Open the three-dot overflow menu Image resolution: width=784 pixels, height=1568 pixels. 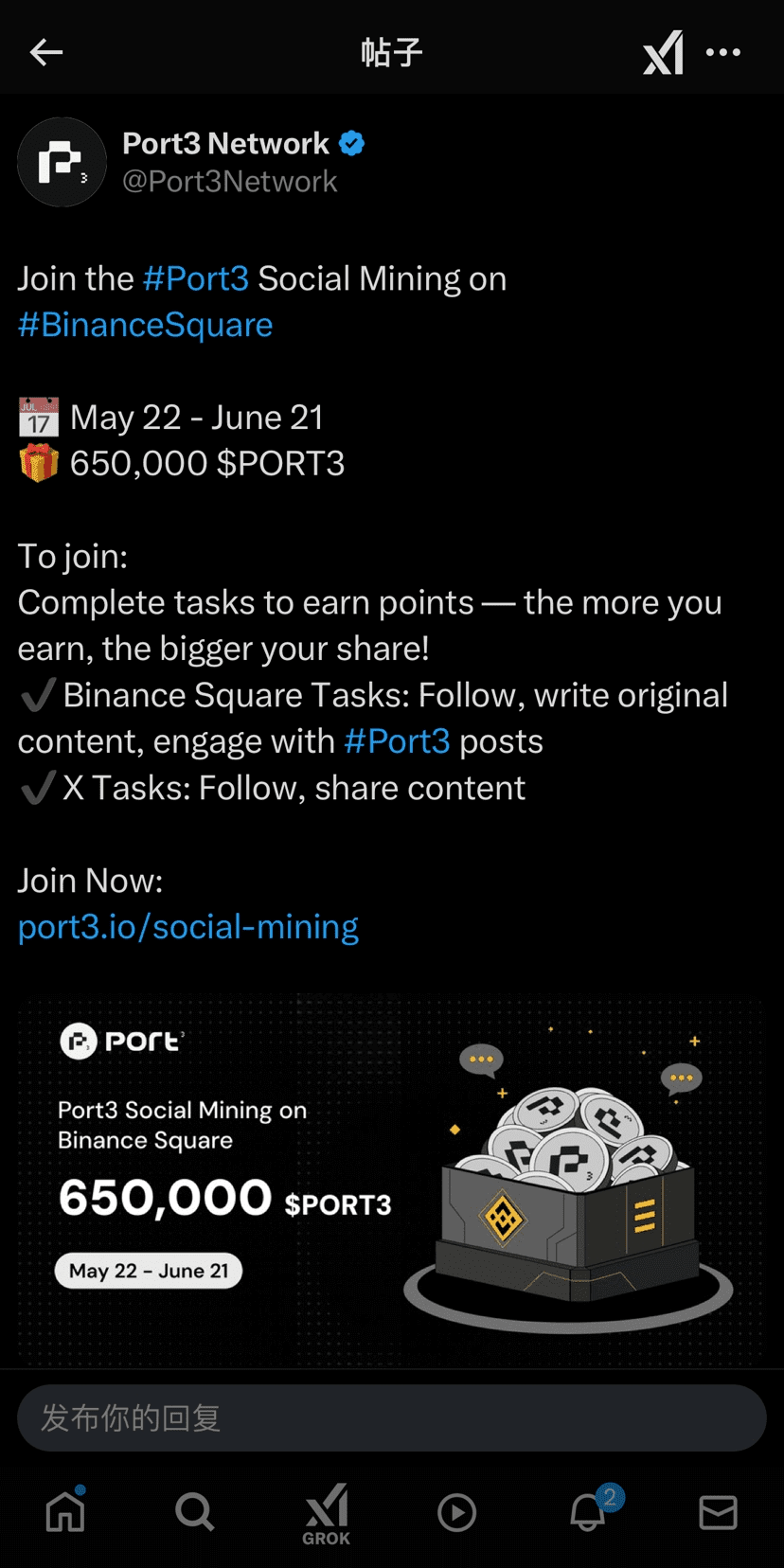coord(723,52)
